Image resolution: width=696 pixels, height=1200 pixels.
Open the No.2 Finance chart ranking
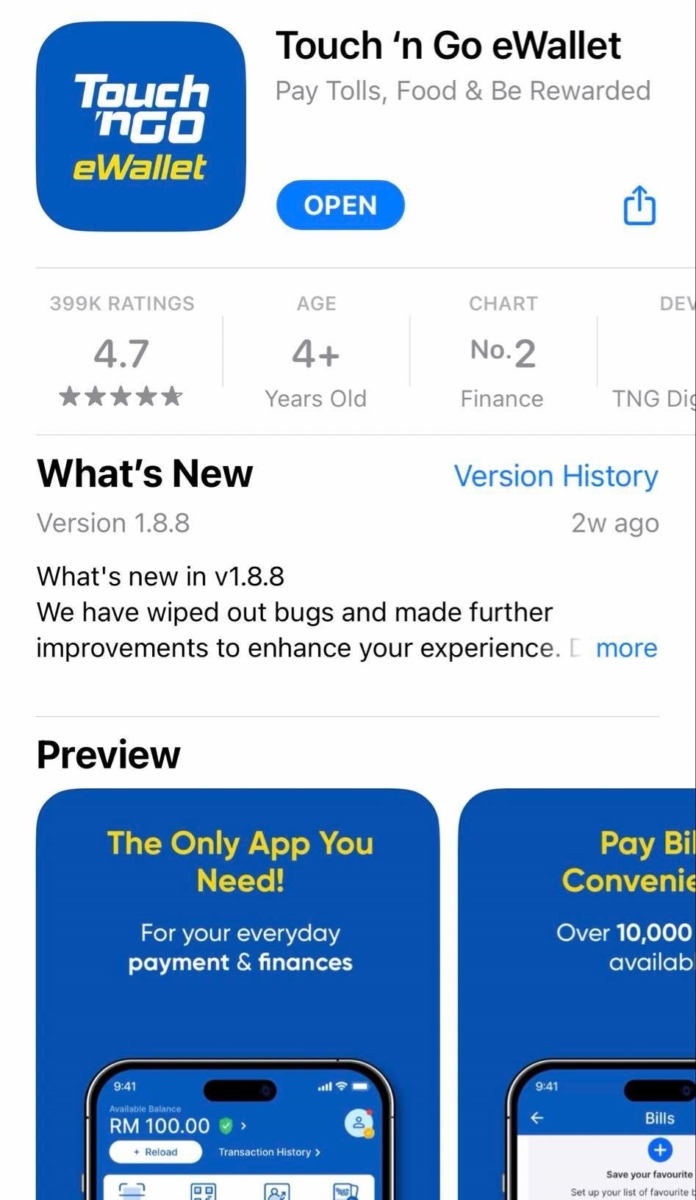502,352
